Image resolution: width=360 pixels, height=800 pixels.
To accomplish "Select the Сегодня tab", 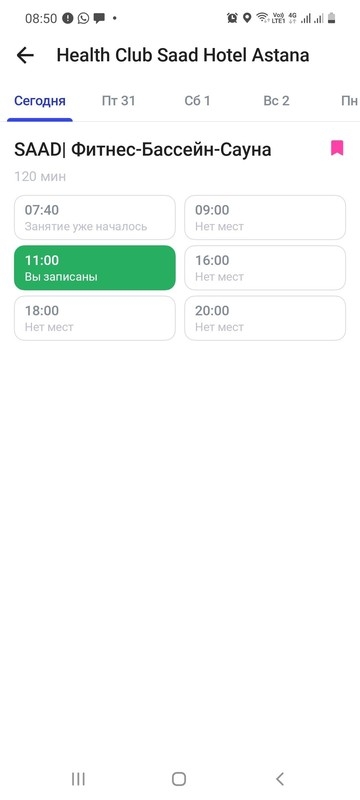I will 40,101.
